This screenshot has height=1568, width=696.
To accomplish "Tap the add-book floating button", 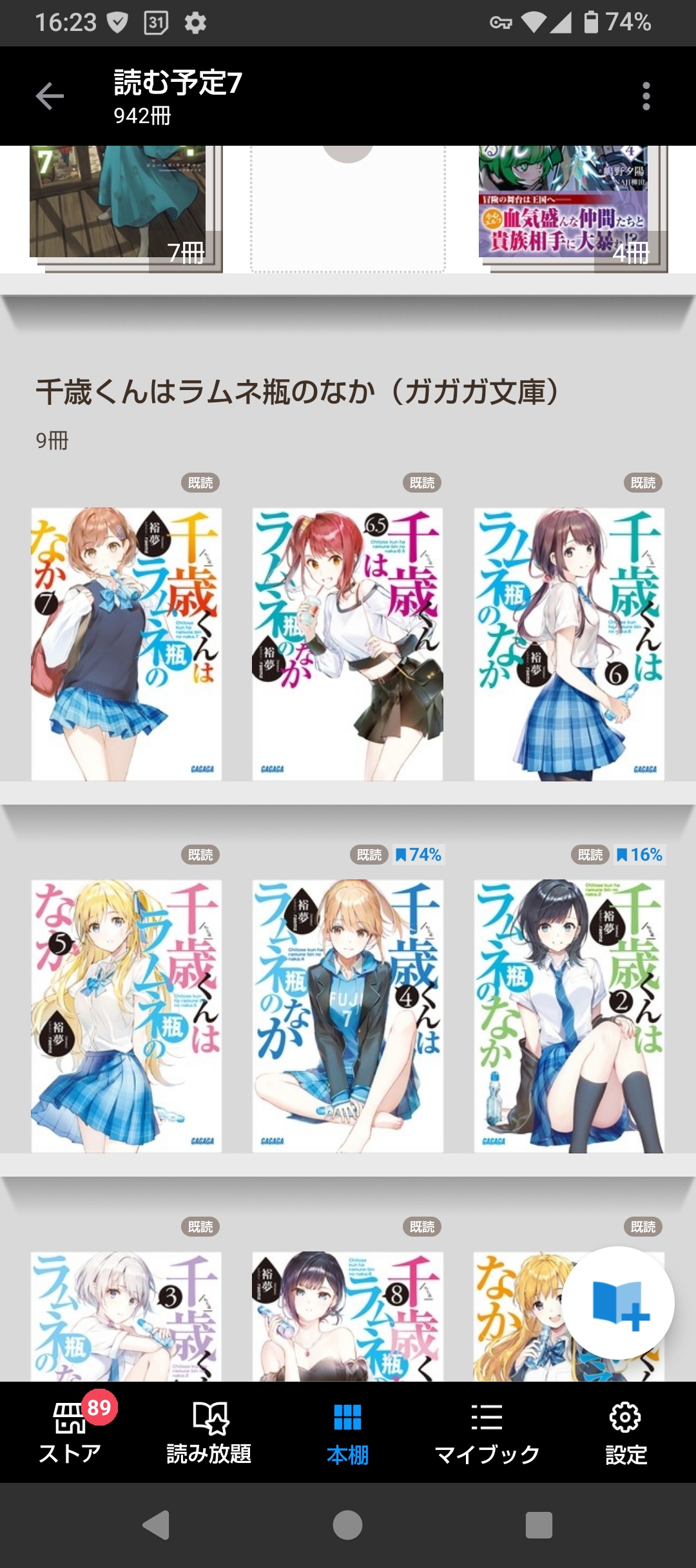I will 618,1302.
